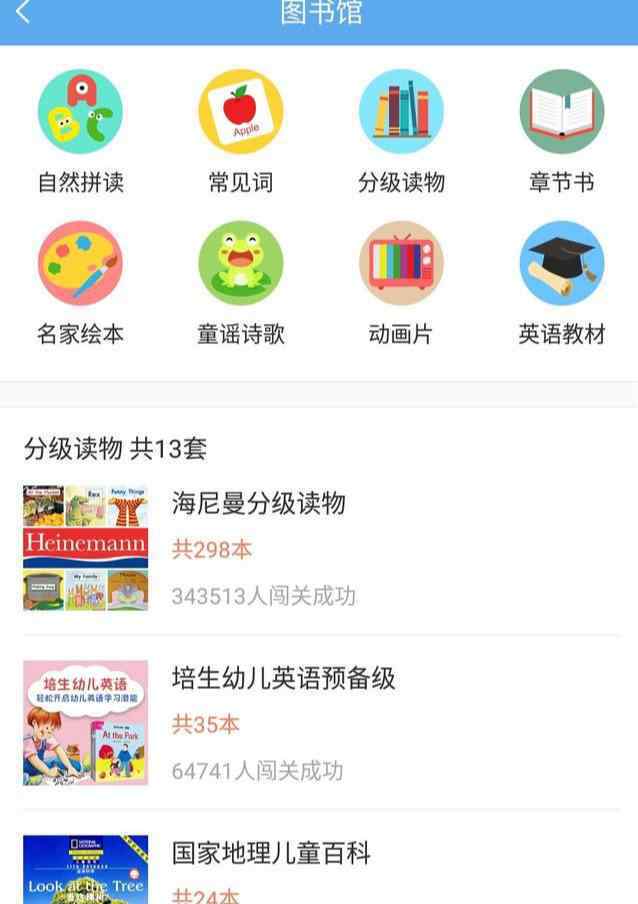Image resolution: width=638 pixels, height=904 pixels.
Task: Go back from the 图书馆 screen
Action: [x=24, y=13]
